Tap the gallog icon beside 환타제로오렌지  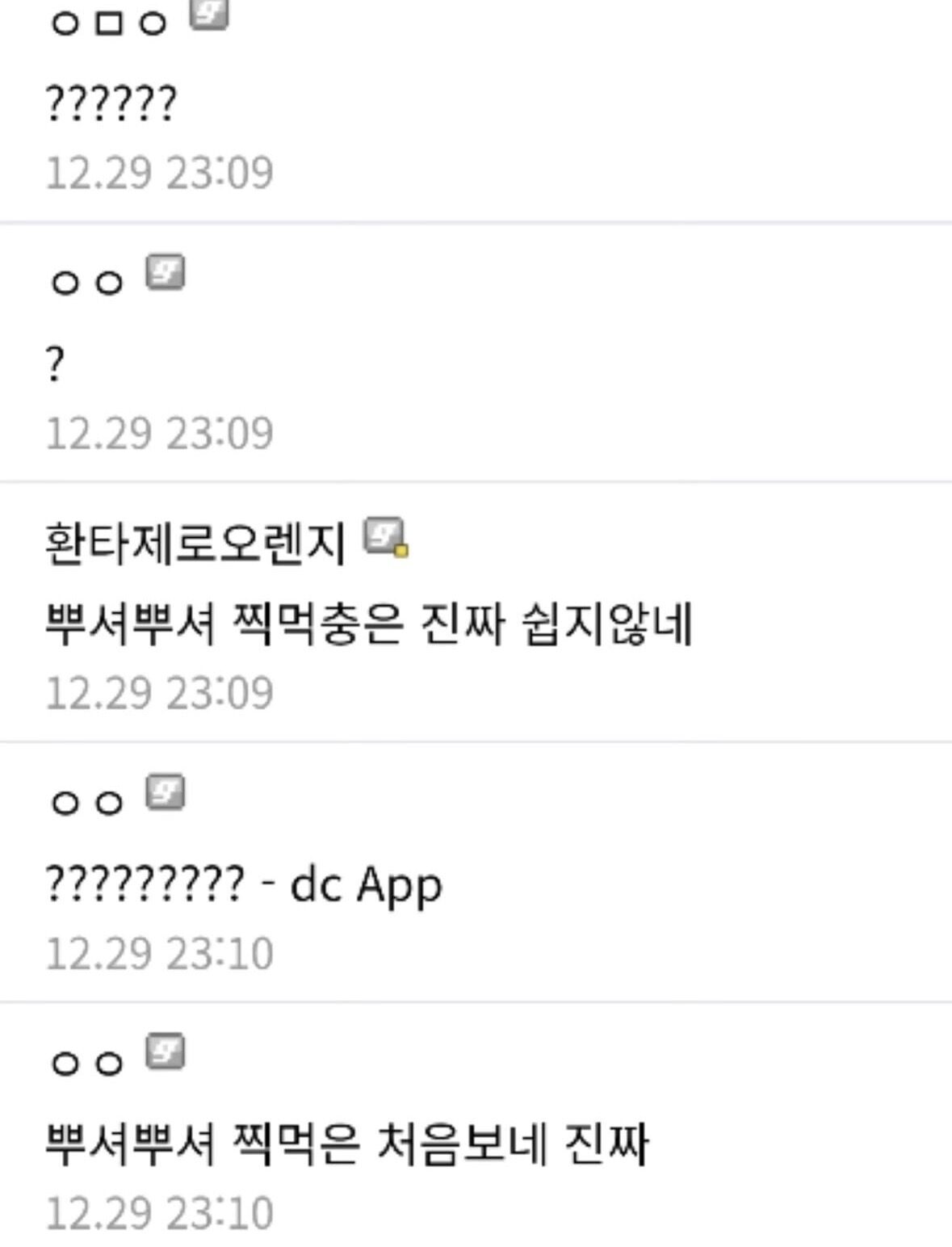(385, 537)
